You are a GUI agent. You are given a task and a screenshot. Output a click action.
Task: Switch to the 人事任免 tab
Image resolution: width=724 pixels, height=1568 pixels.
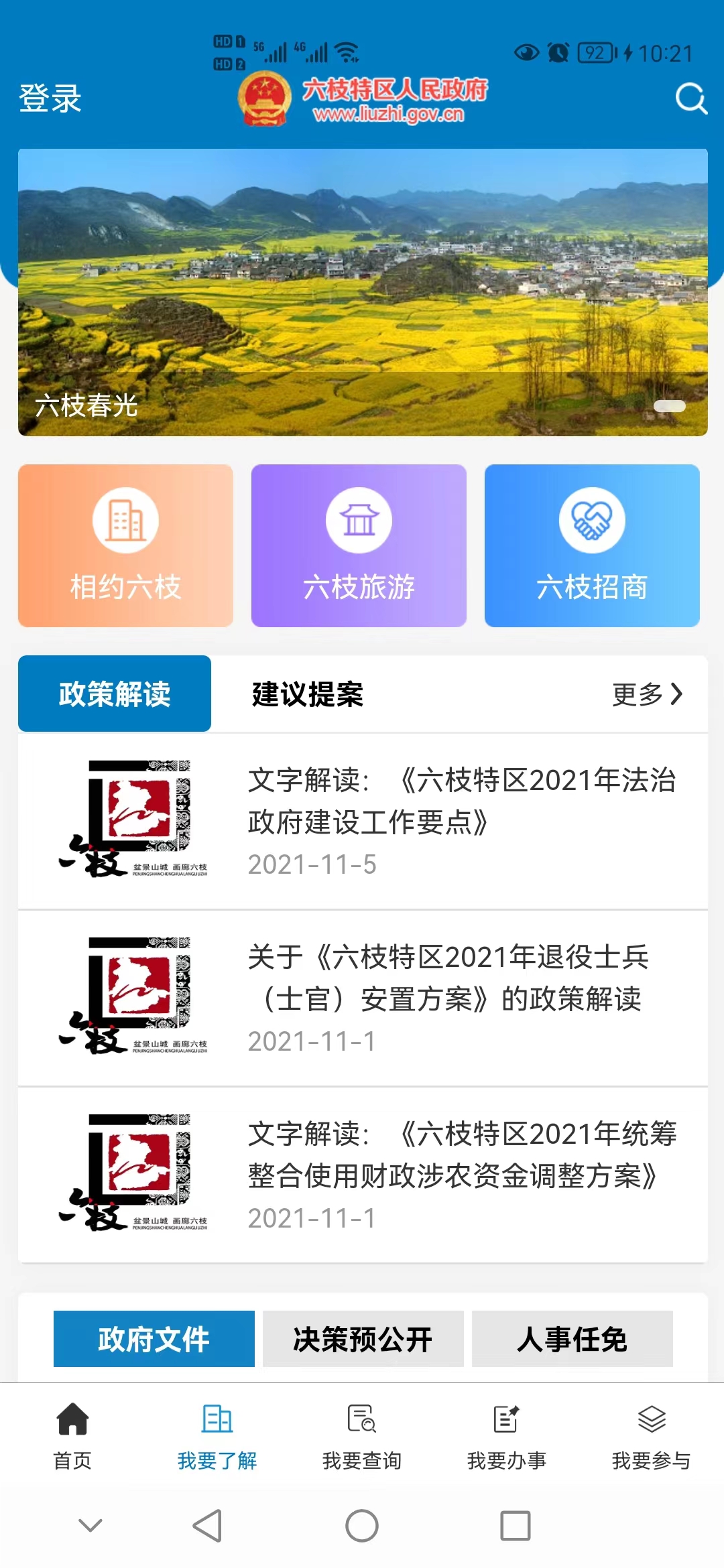(572, 1339)
